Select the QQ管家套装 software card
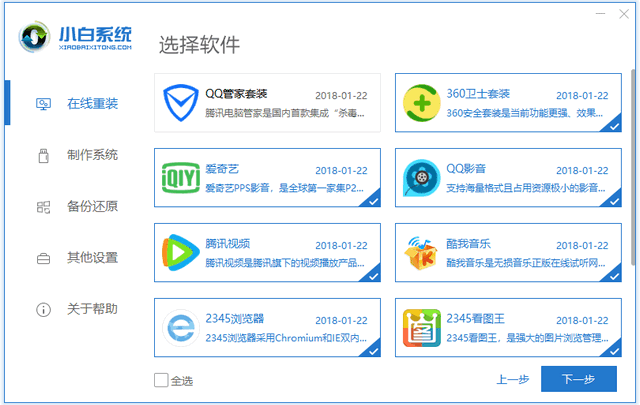Viewport: 640px width, 405px height. coord(268,101)
